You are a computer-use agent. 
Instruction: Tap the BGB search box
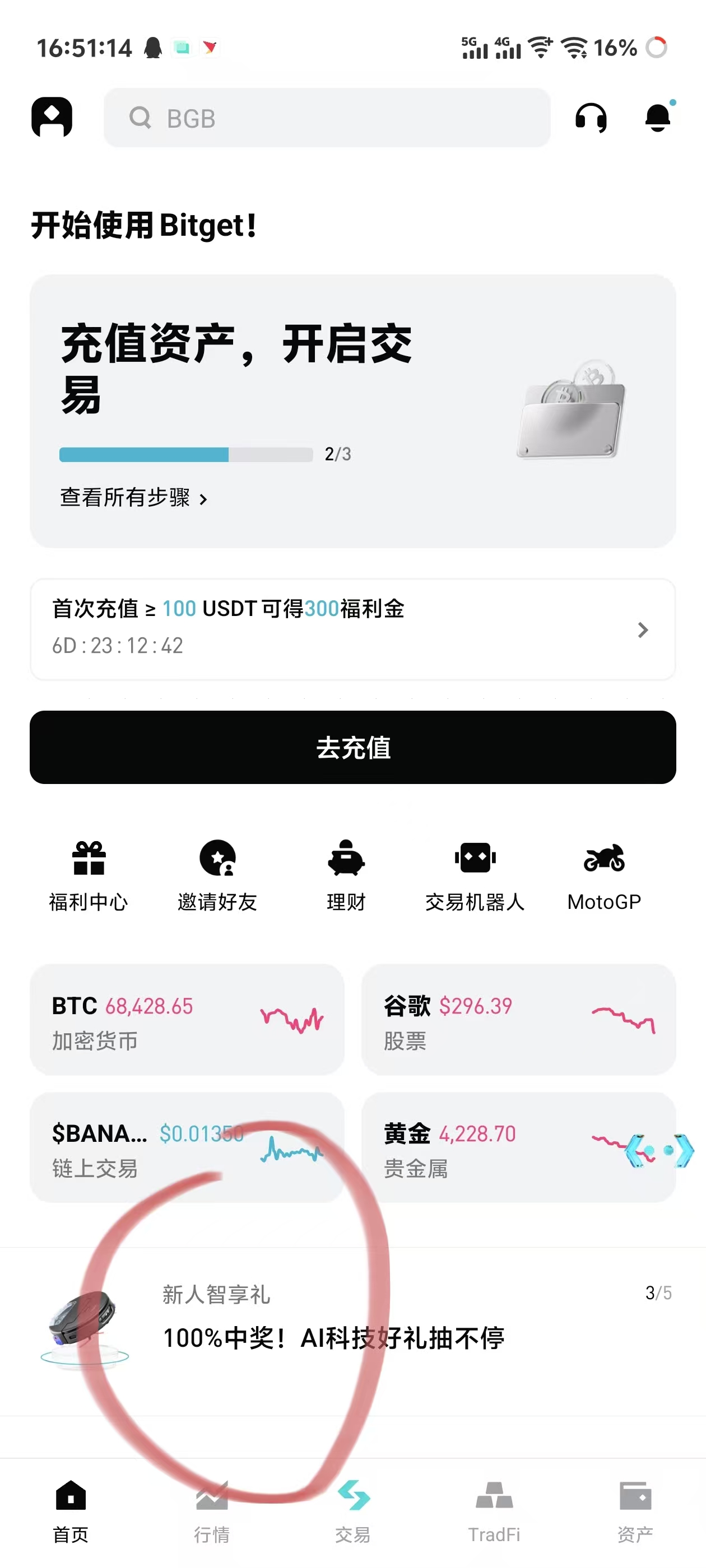327,118
